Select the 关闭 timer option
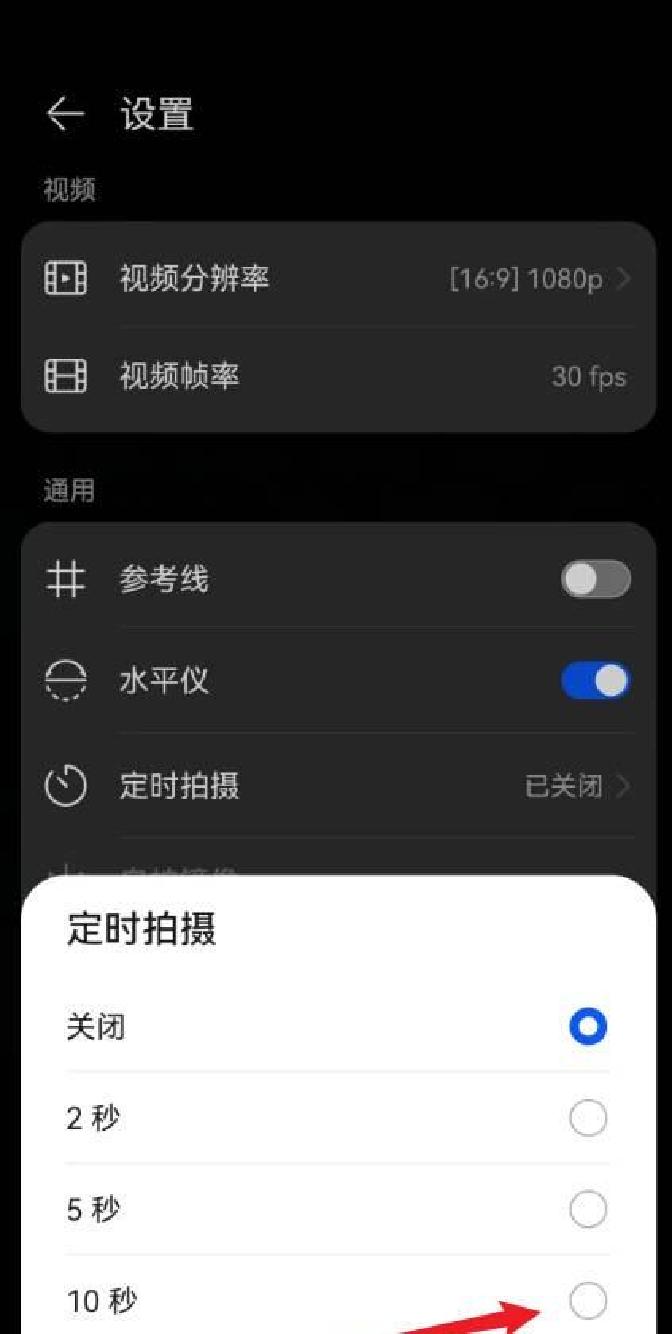Screen dimensions: 672x1334 (588, 1027)
